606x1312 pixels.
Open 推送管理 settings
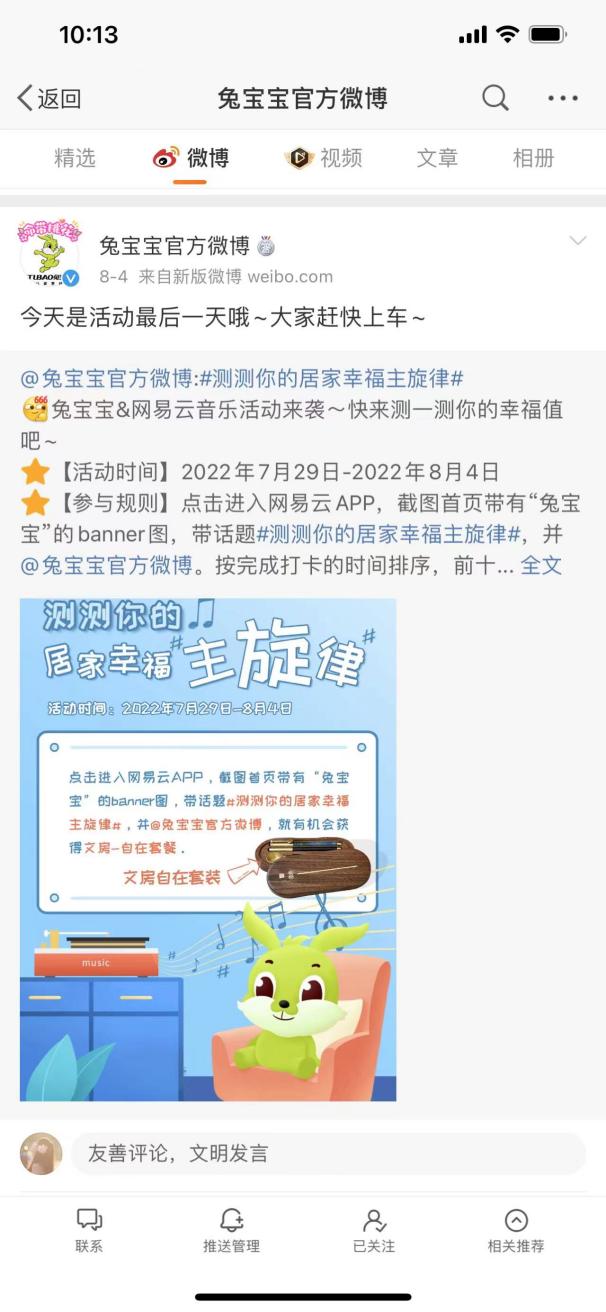[231, 1230]
